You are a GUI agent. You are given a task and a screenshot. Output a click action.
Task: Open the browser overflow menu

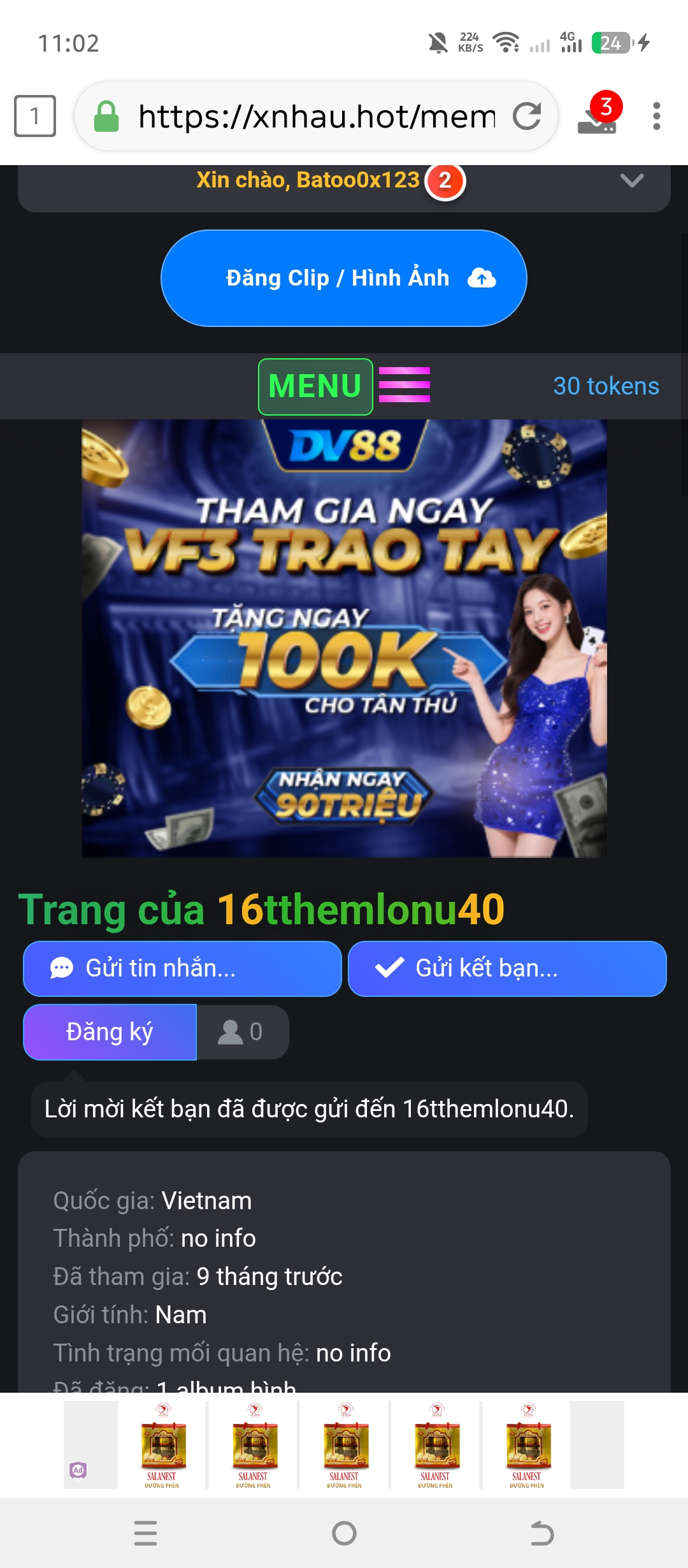(x=656, y=116)
